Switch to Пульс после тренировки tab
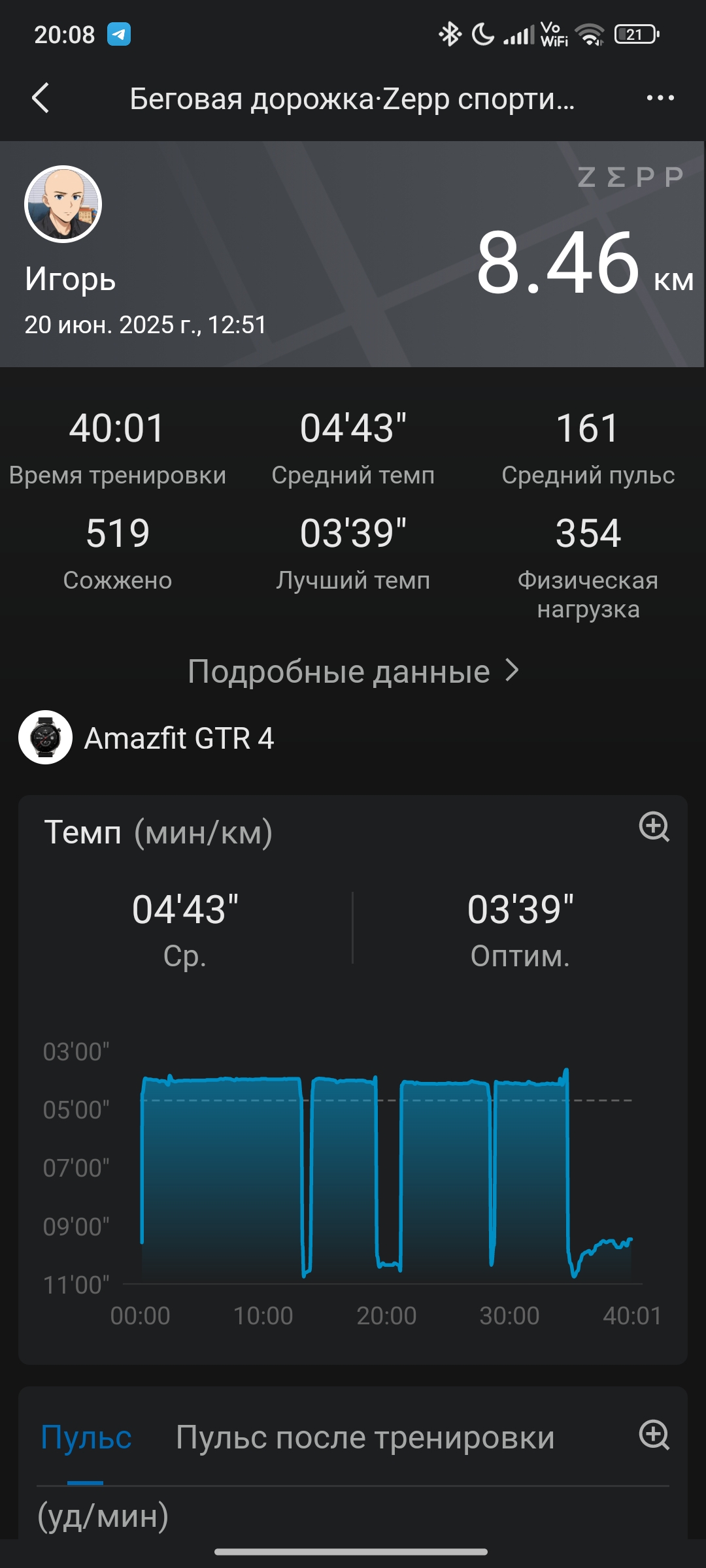The width and height of the screenshot is (706, 1568). click(365, 1437)
